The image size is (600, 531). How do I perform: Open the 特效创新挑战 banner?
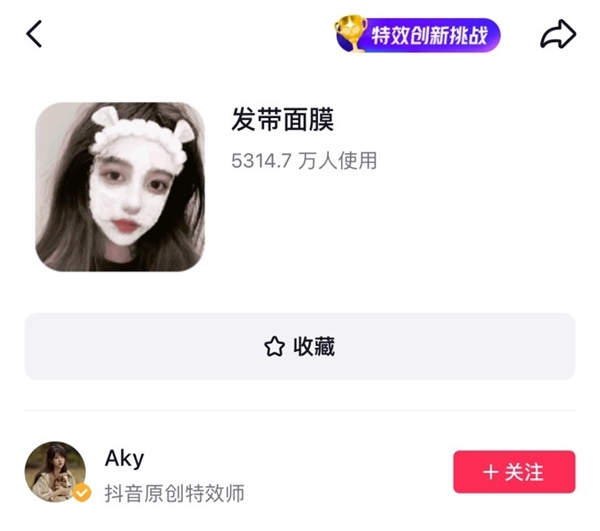418,35
